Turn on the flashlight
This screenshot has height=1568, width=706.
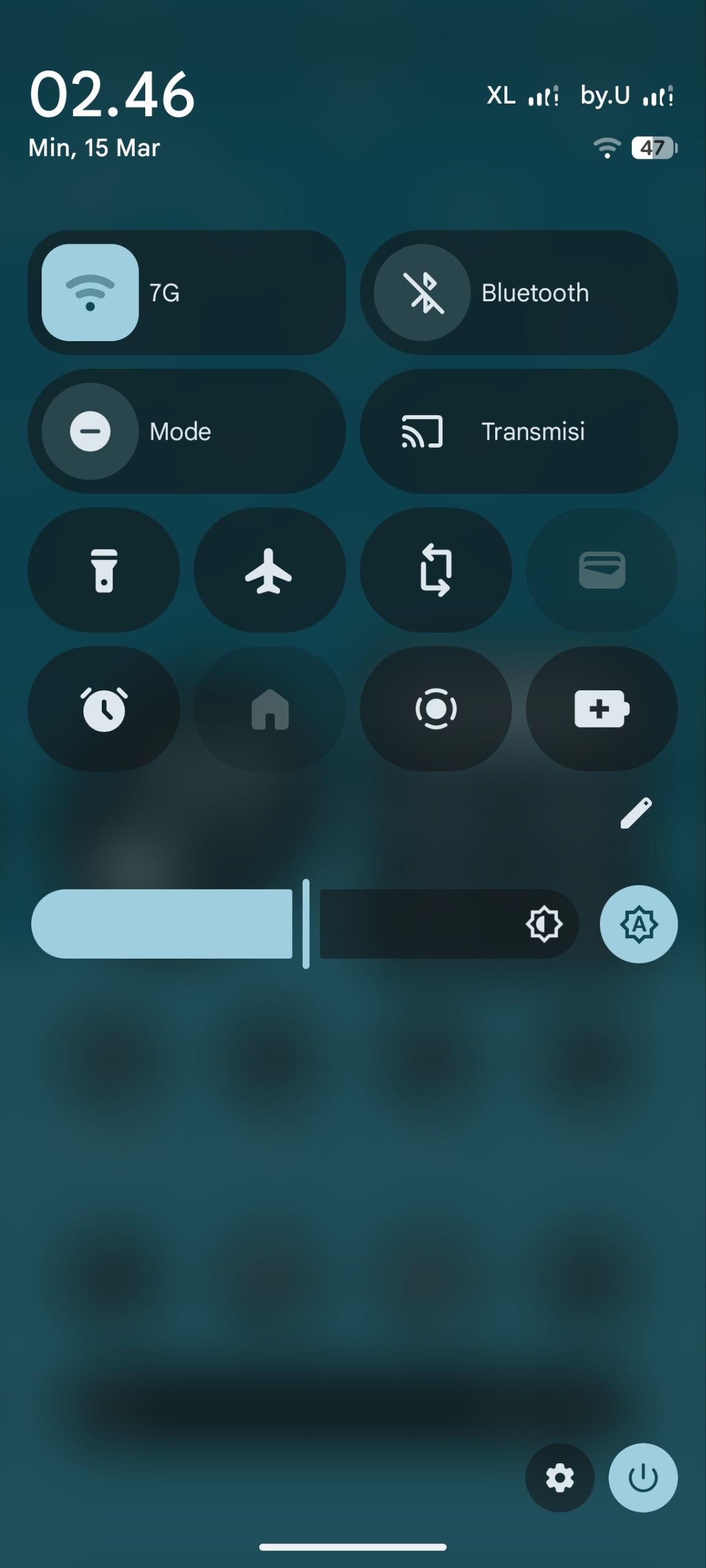click(104, 570)
